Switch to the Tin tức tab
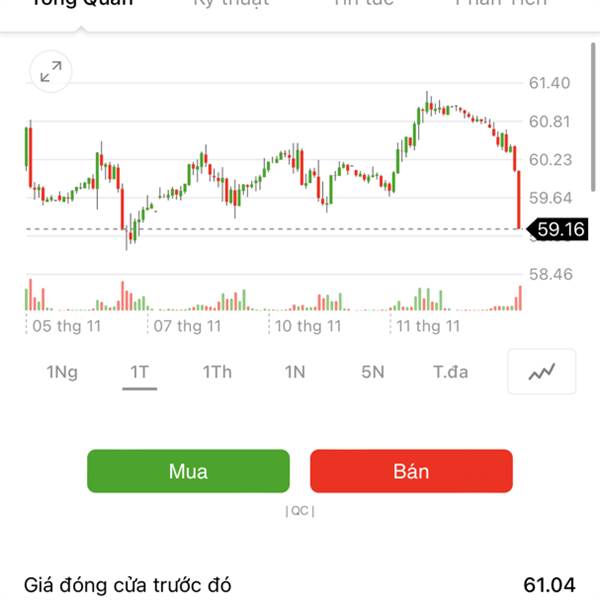The width and height of the screenshot is (600, 600). tap(363, 4)
